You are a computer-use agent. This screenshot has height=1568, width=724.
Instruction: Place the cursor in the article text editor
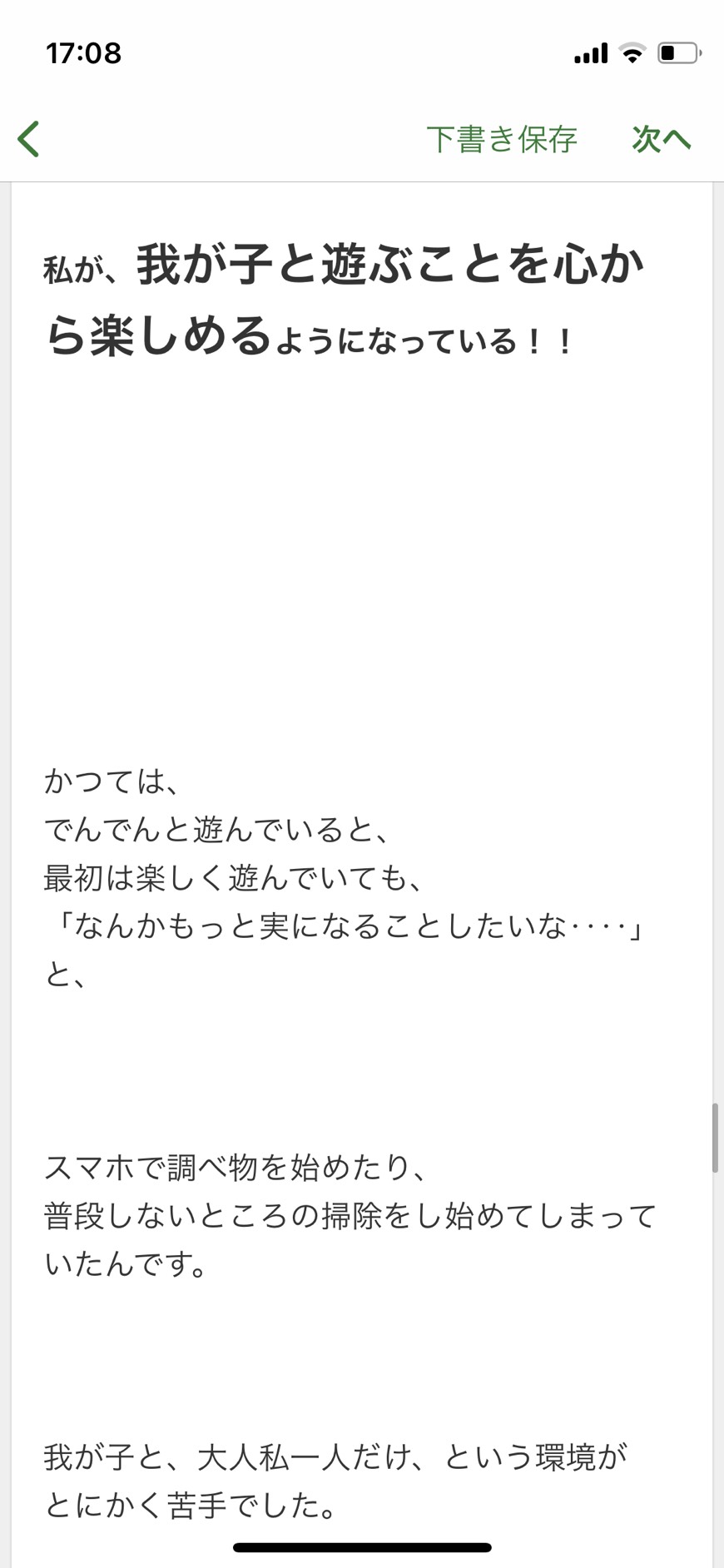[x=362, y=874]
